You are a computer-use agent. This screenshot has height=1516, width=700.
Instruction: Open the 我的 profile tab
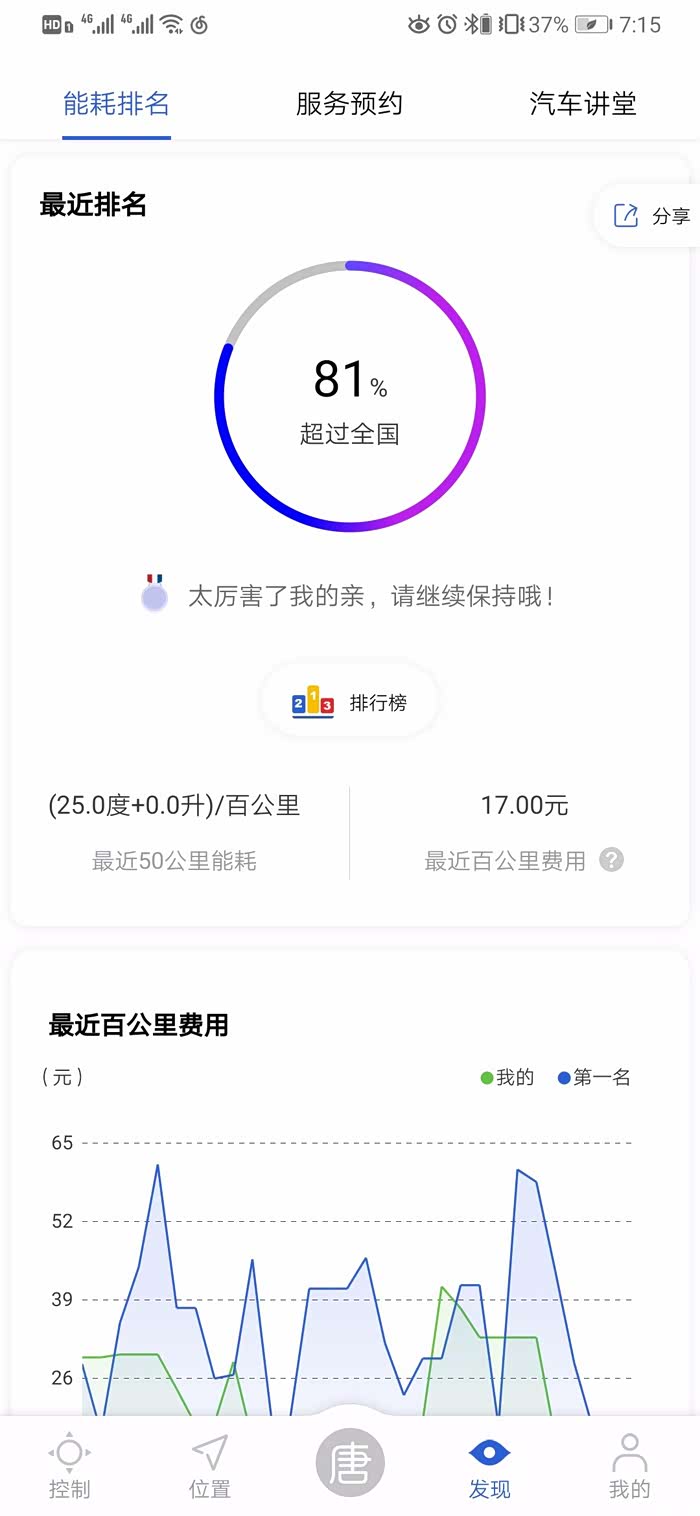630,1467
